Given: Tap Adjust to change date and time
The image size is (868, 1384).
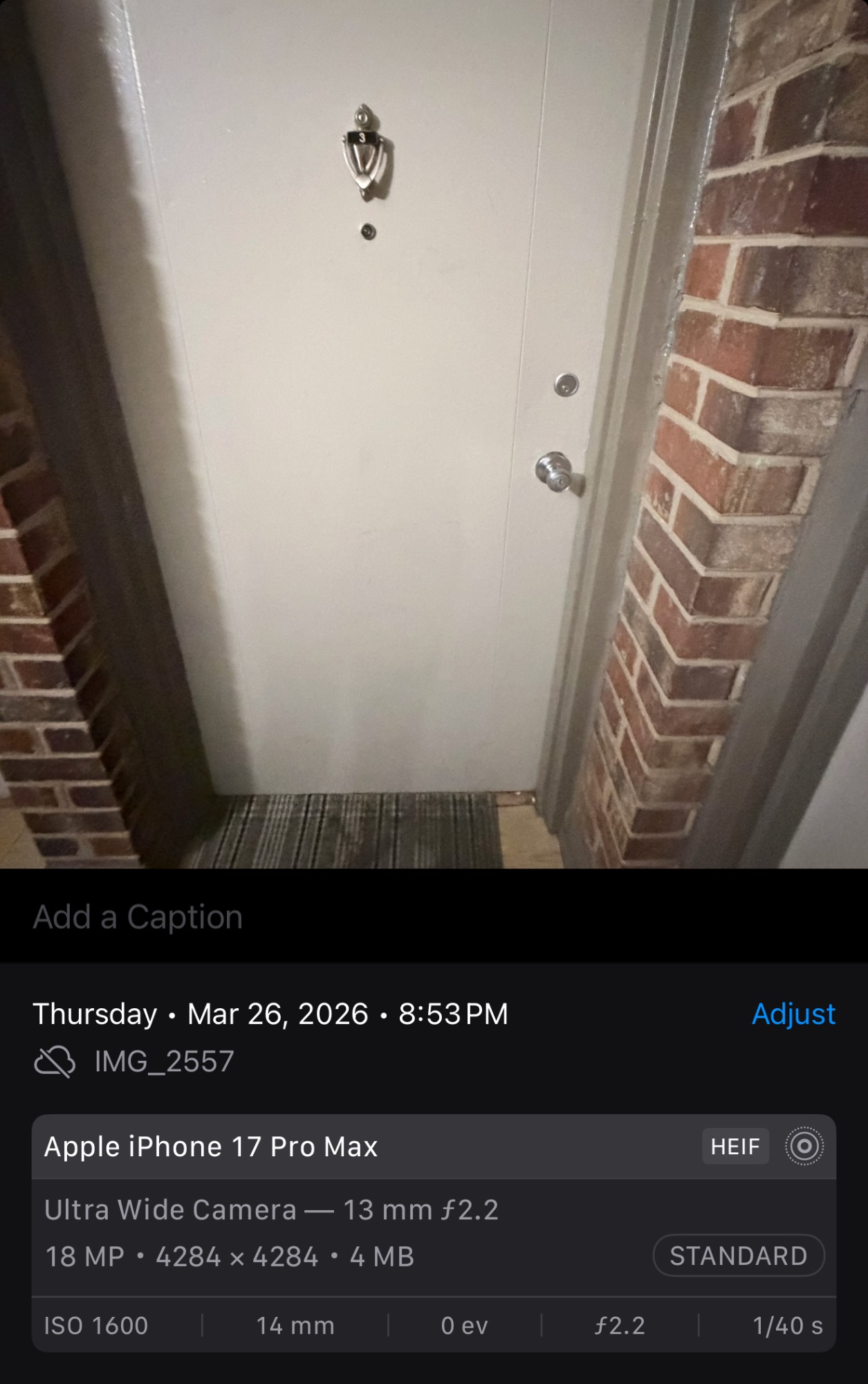Looking at the screenshot, I should [x=793, y=1014].
